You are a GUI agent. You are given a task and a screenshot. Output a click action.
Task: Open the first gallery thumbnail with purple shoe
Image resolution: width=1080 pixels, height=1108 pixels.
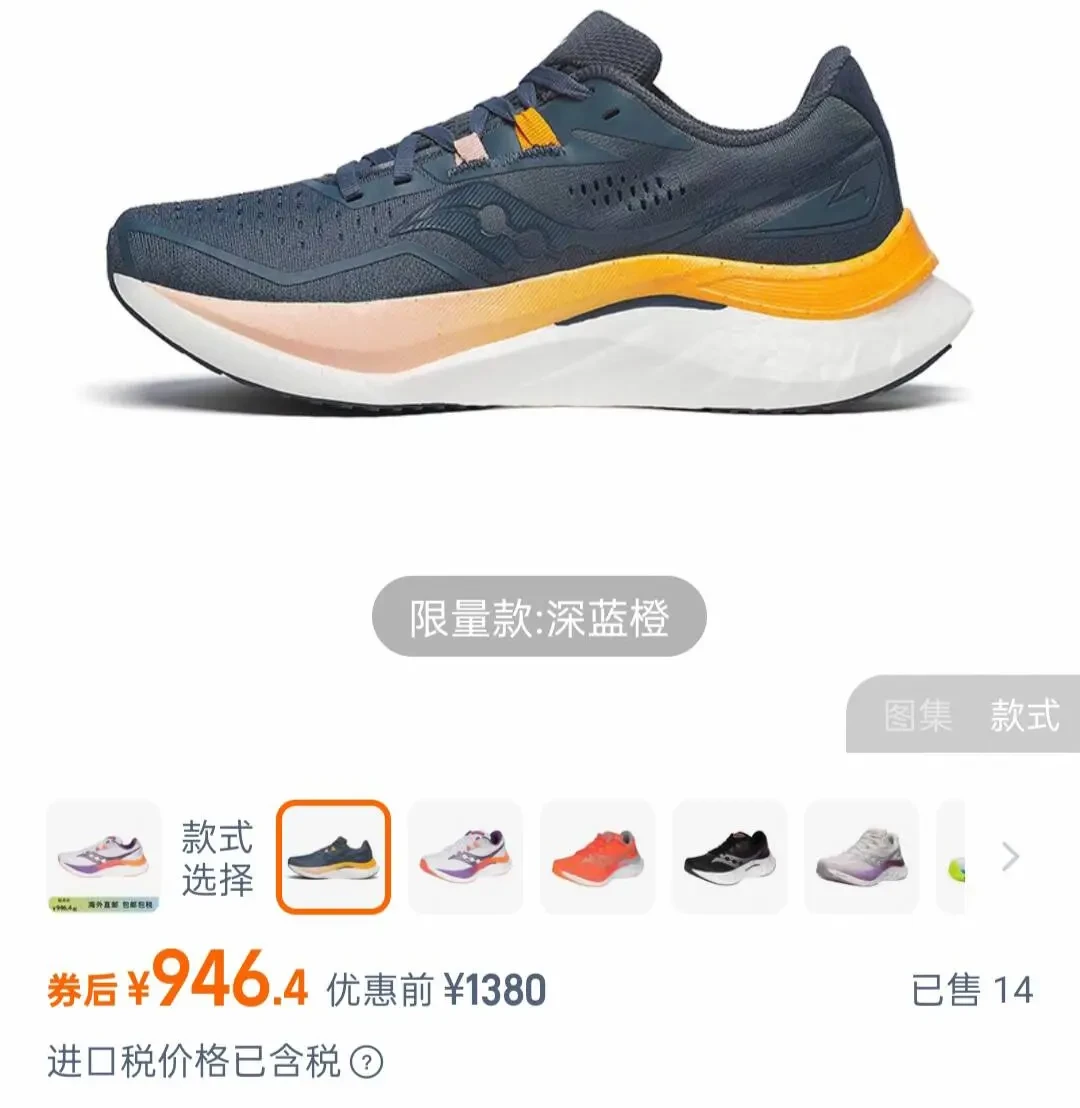click(x=104, y=857)
